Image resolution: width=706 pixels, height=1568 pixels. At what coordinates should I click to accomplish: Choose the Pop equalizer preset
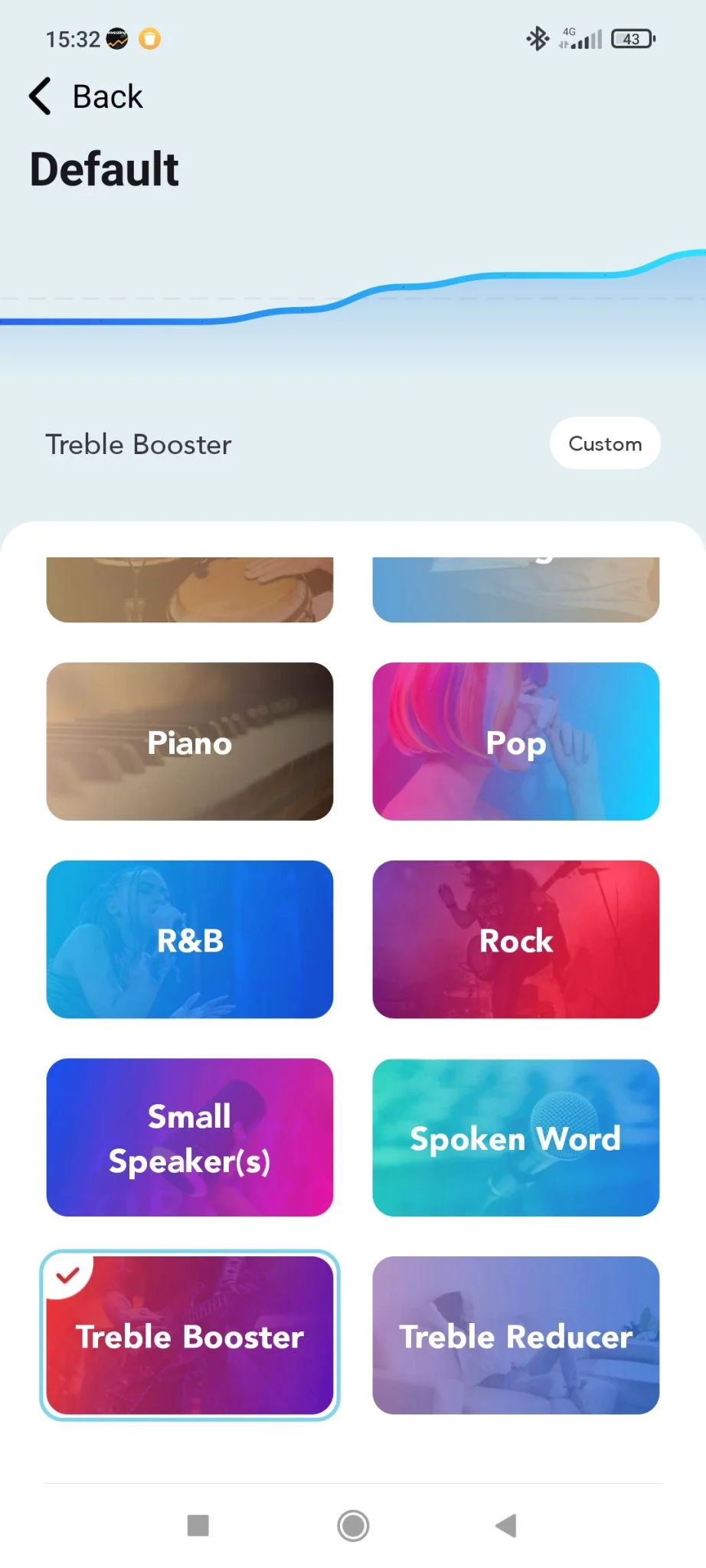(x=515, y=741)
